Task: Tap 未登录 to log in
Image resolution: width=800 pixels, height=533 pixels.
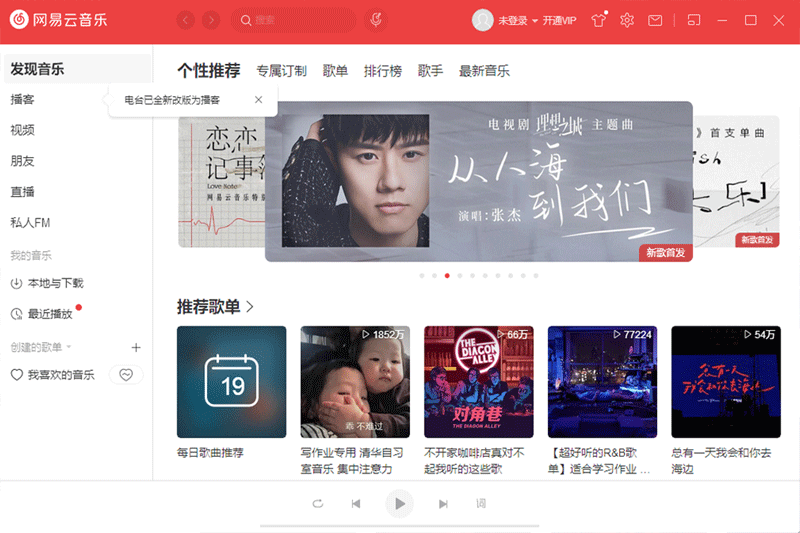Action: tap(513, 20)
